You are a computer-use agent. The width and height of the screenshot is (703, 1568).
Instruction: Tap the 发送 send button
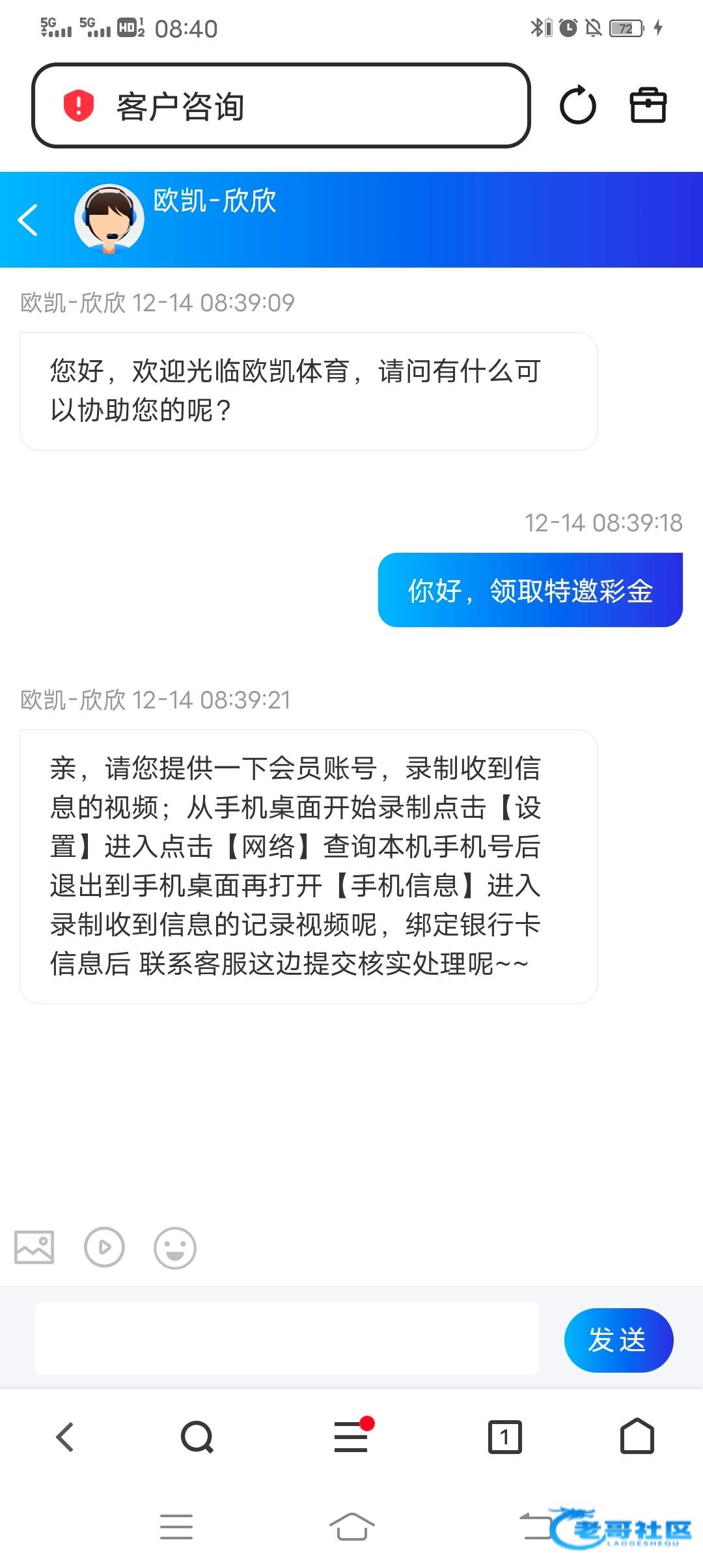pyautogui.click(x=618, y=1340)
